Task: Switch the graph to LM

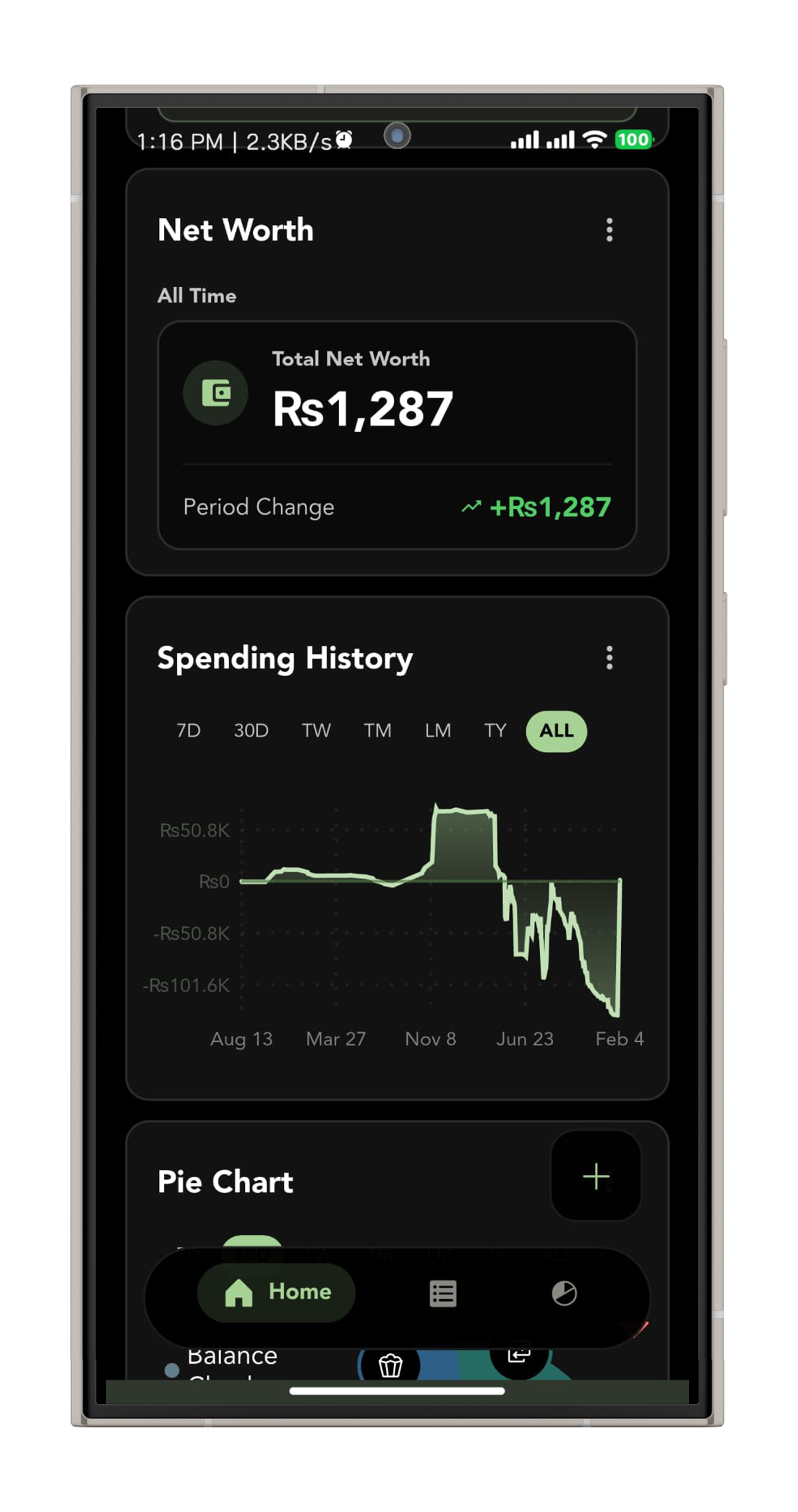Action: [438, 731]
